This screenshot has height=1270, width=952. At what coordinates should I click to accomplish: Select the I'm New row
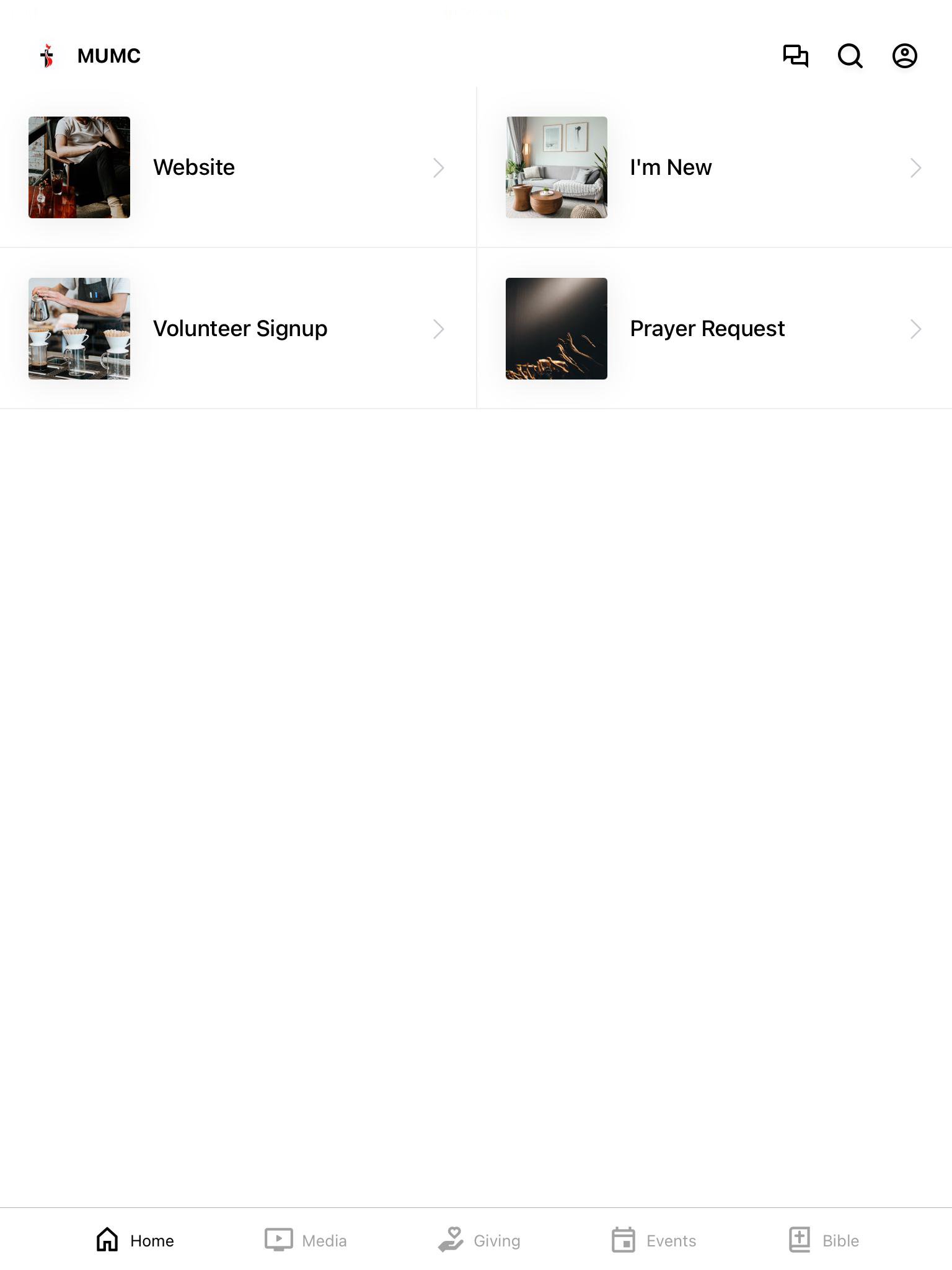click(x=714, y=167)
